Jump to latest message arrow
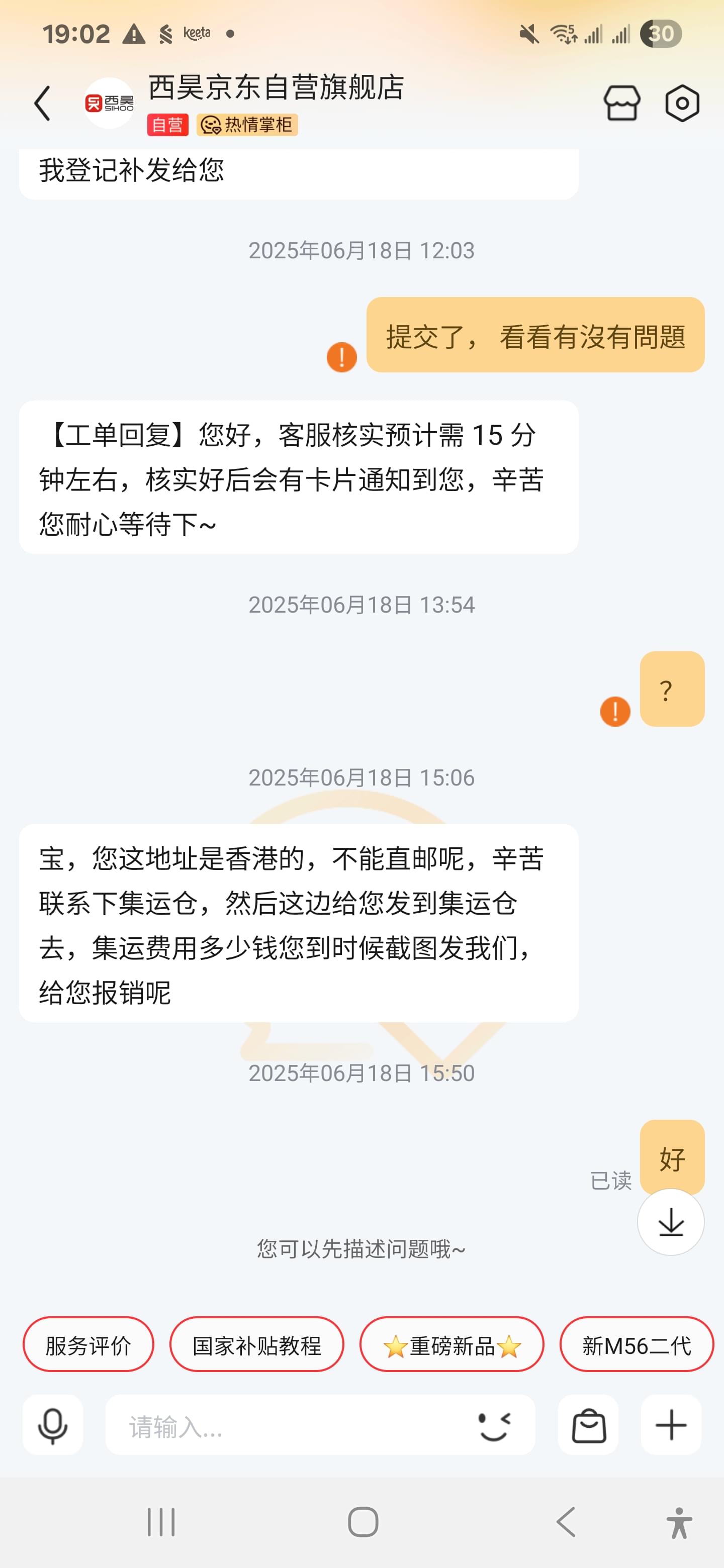The image size is (724, 1568). [670, 1222]
